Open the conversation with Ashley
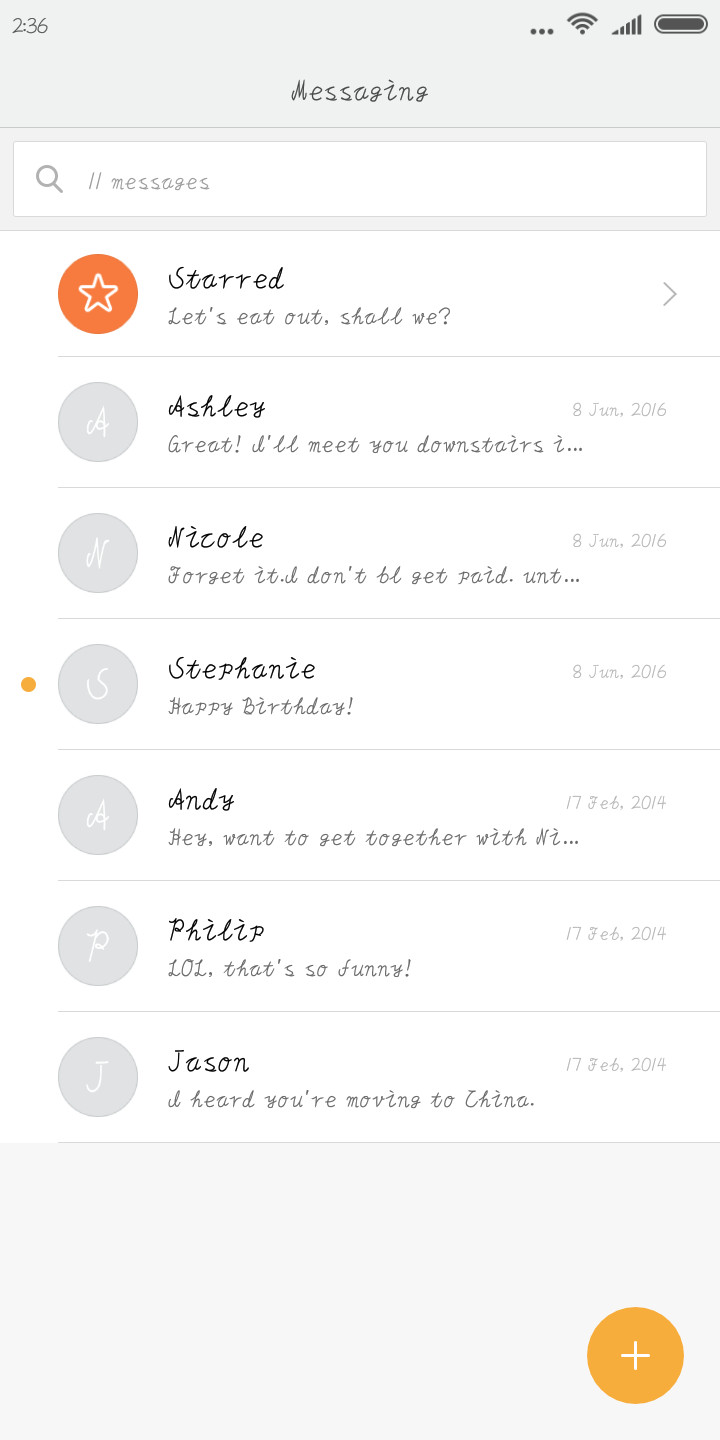 360,423
